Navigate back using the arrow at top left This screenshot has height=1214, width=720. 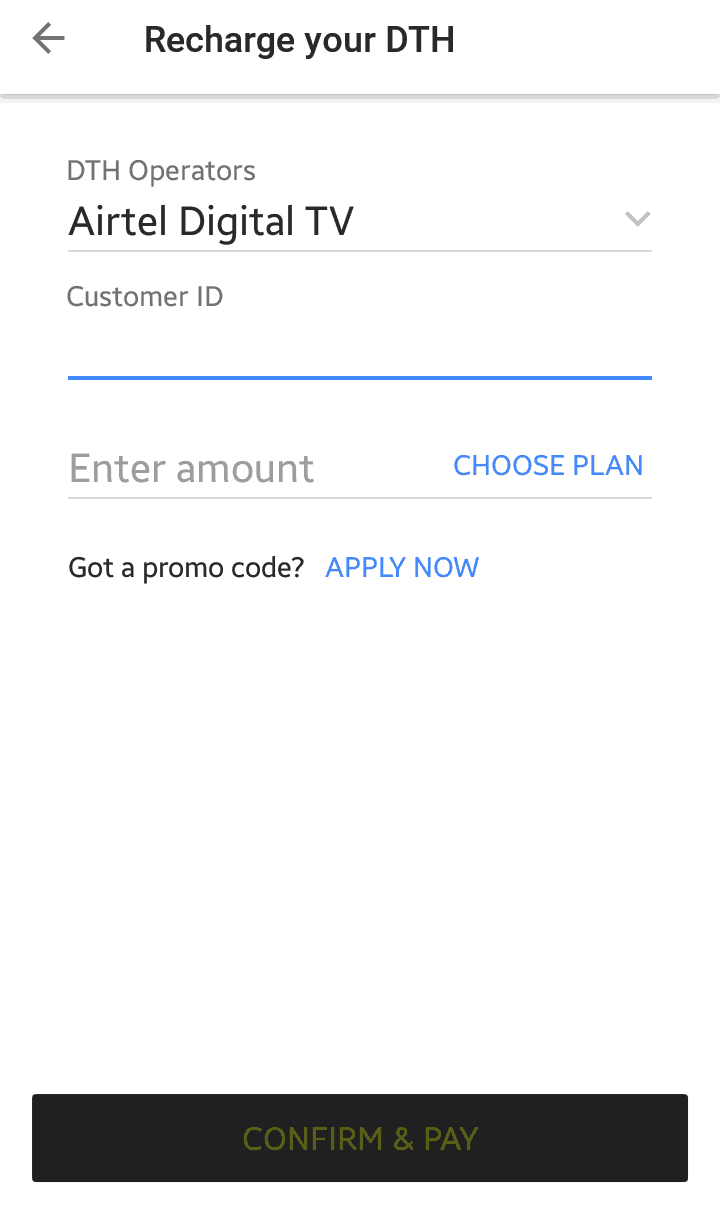tap(48, 38)
